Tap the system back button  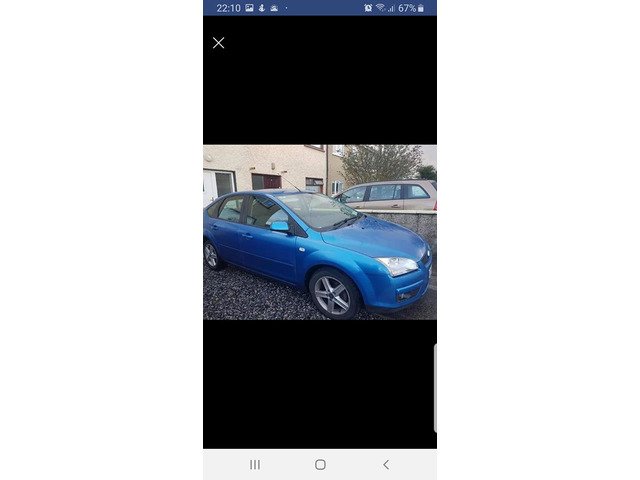386,464
